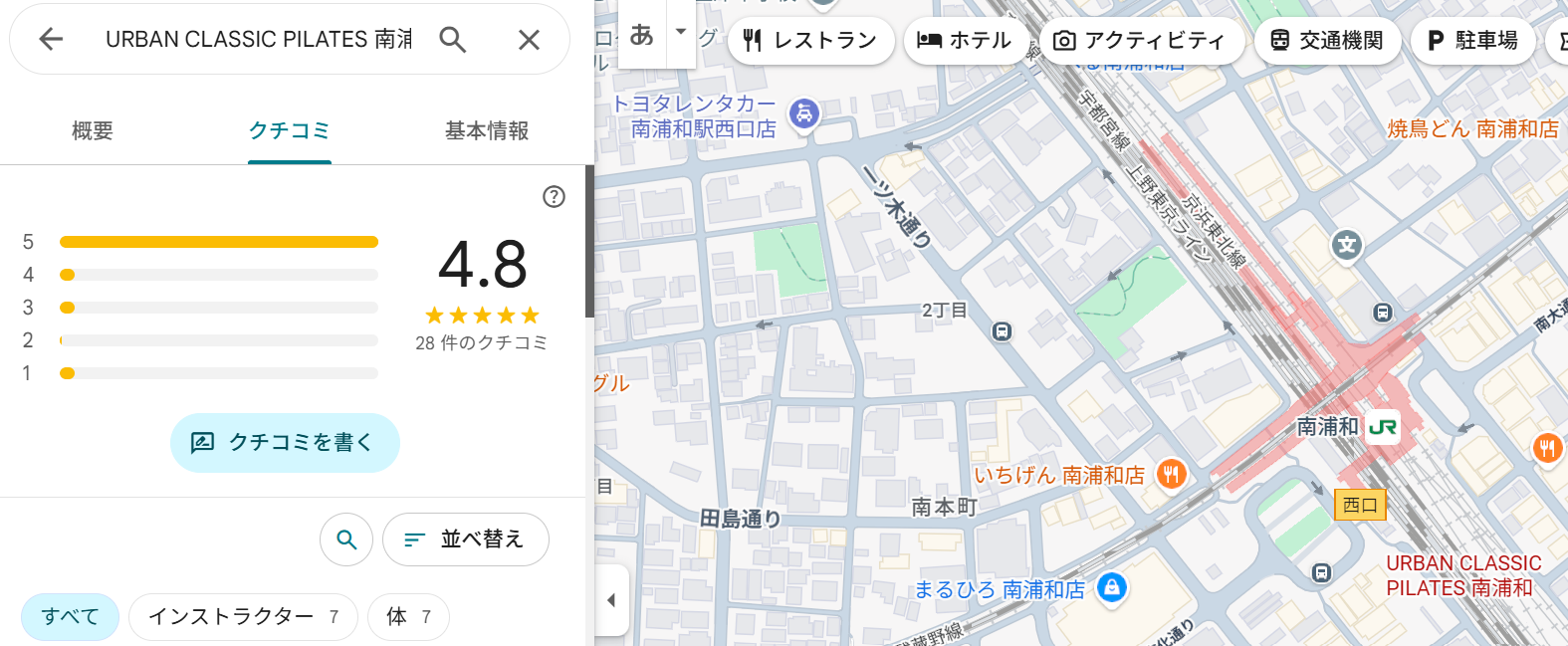
Task: Switch to the 概要 tab
Action: click(93, 130)
